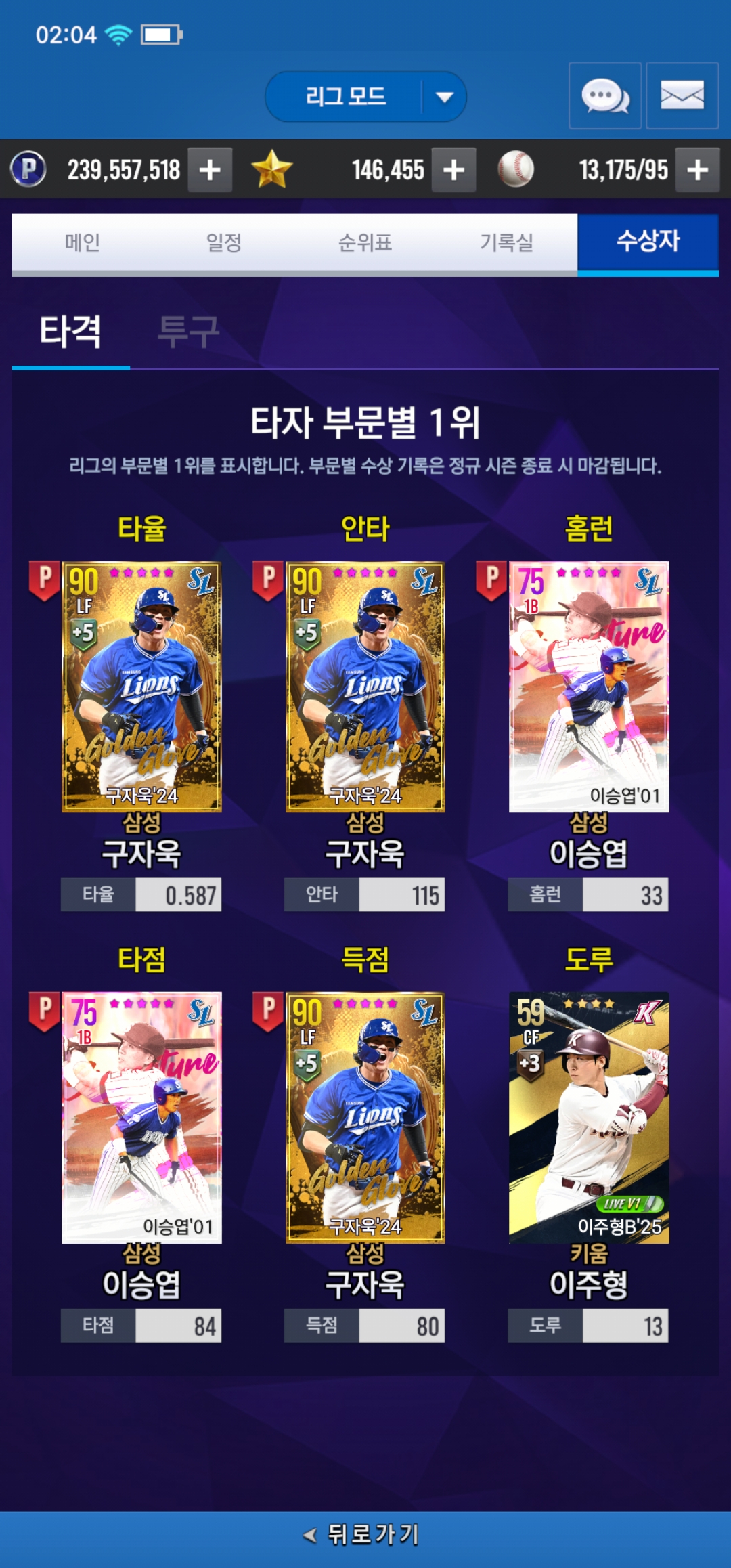Switch to the 투구 sub-tab
This screenshot has height=1568, width=731.
pos(188,332)
